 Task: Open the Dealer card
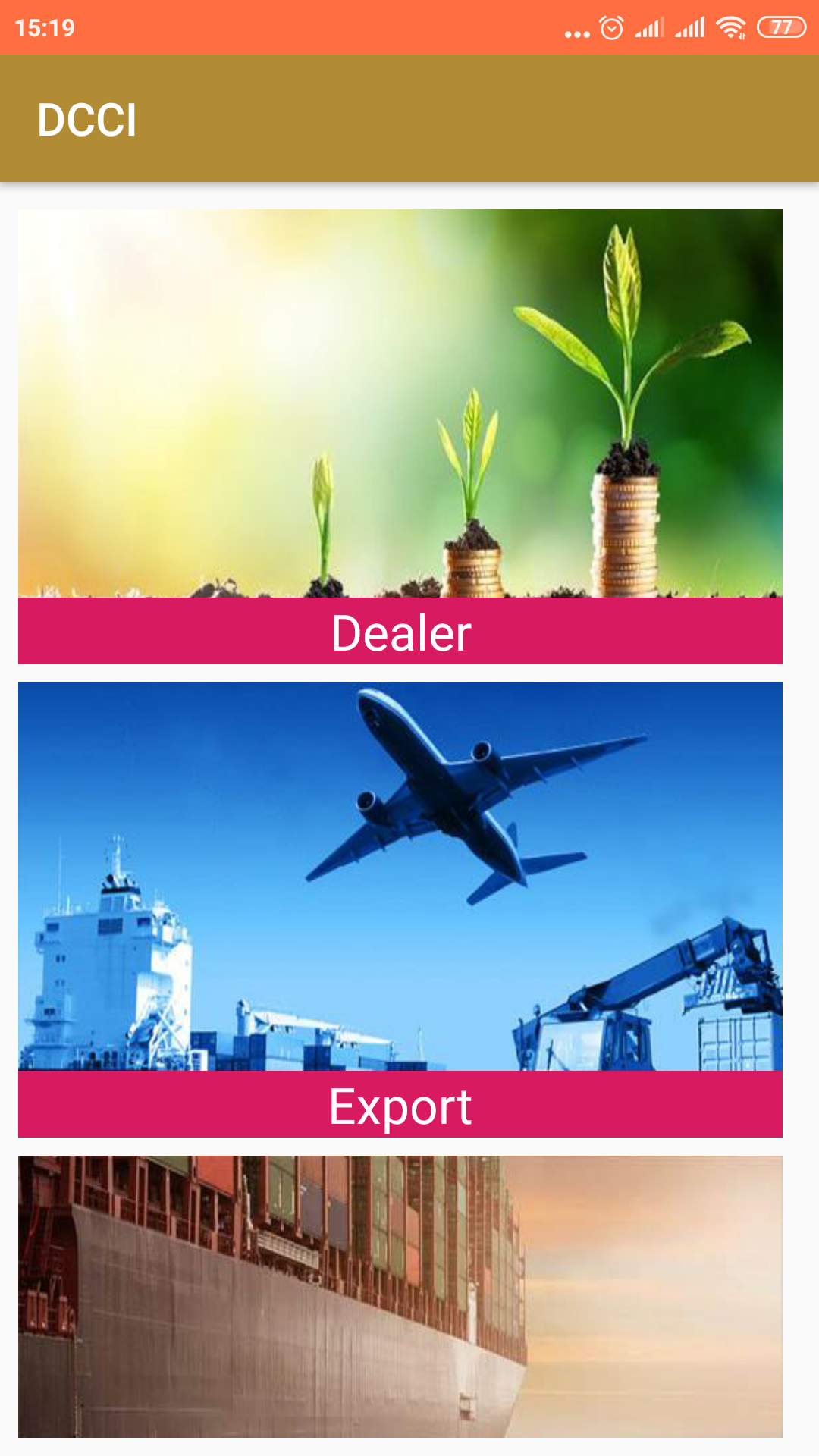(x=400, y=437)
